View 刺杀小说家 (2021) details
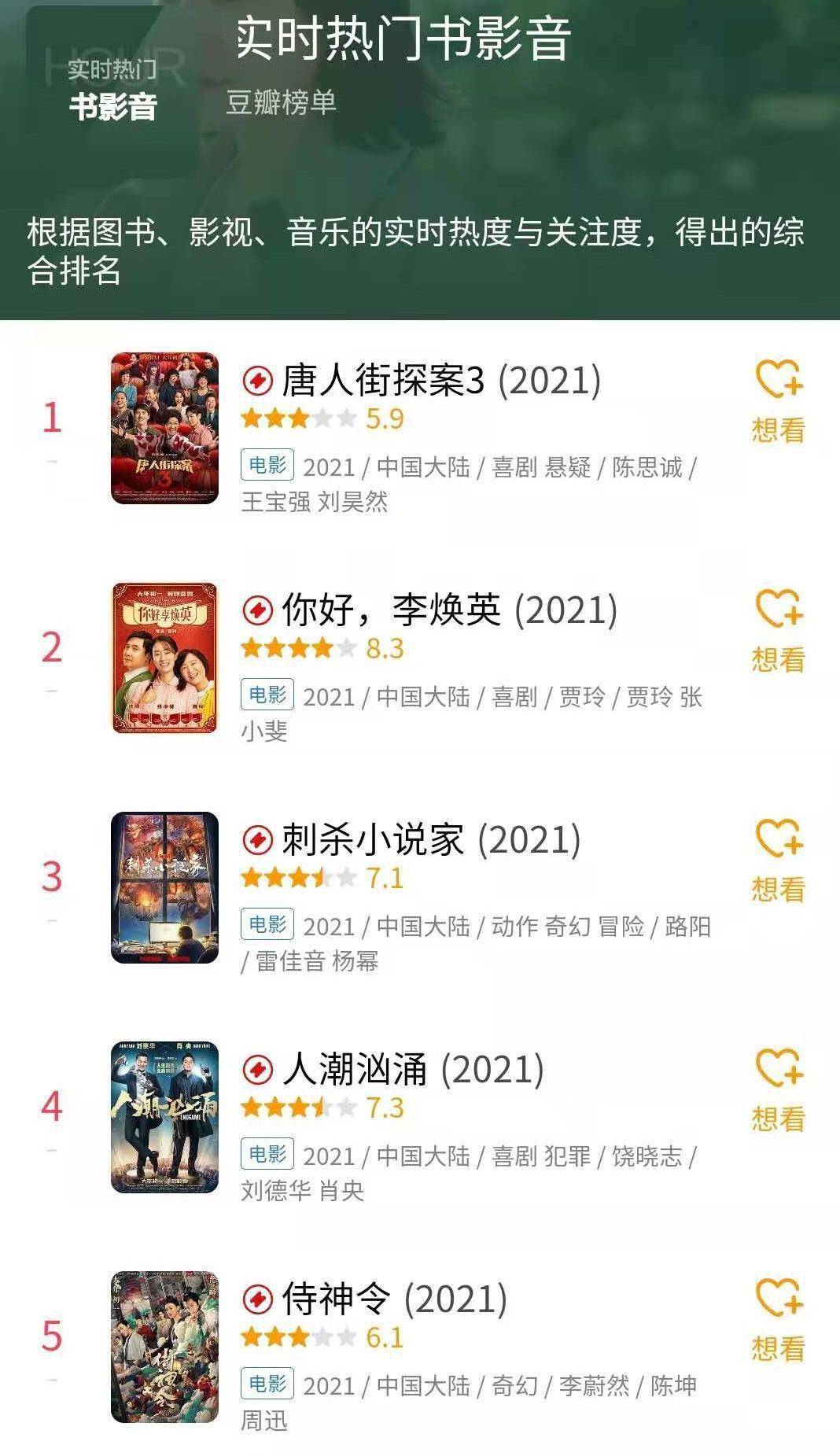 (x=431, y=840)
